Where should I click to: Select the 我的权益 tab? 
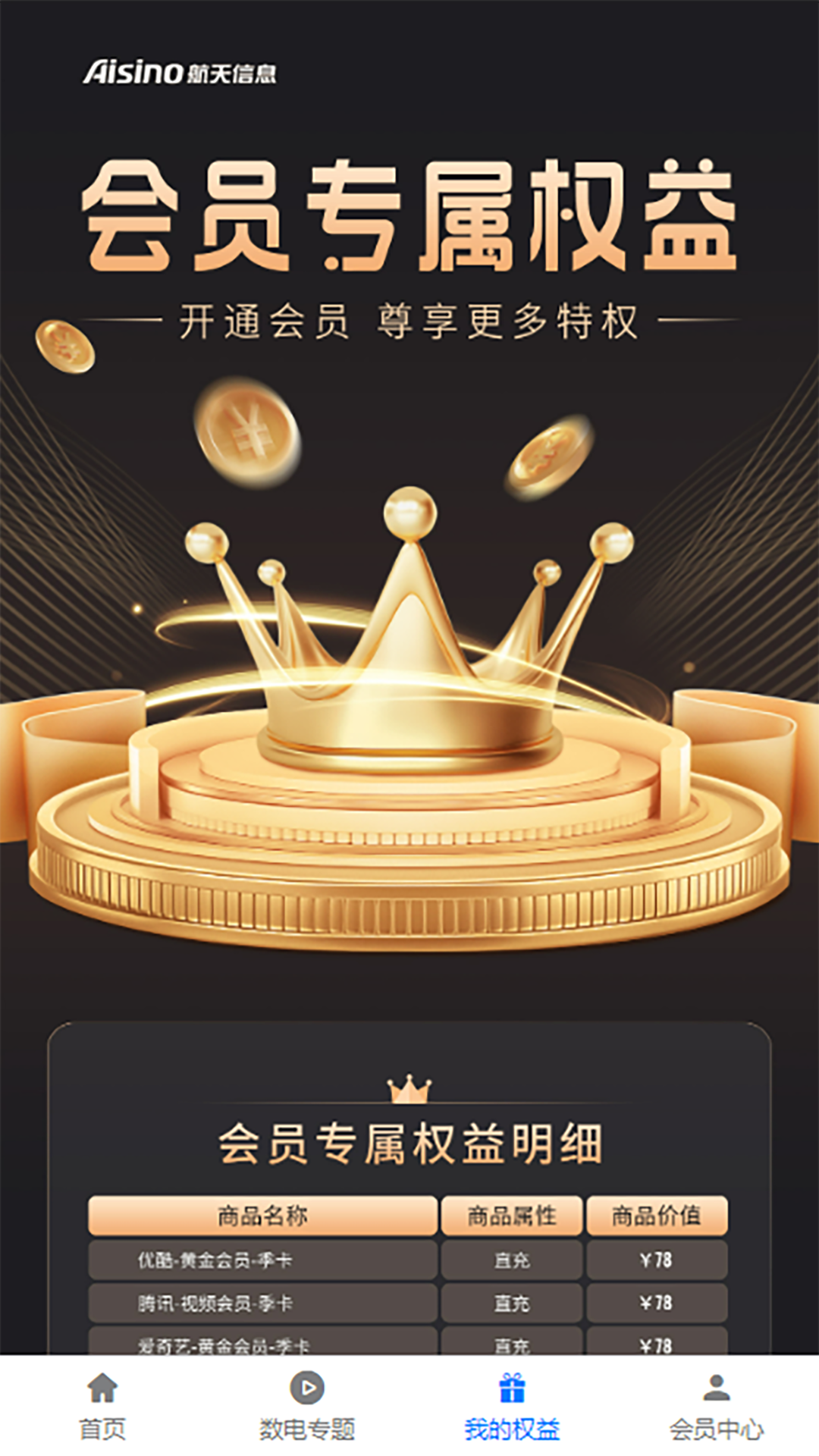pos(512,1406)
